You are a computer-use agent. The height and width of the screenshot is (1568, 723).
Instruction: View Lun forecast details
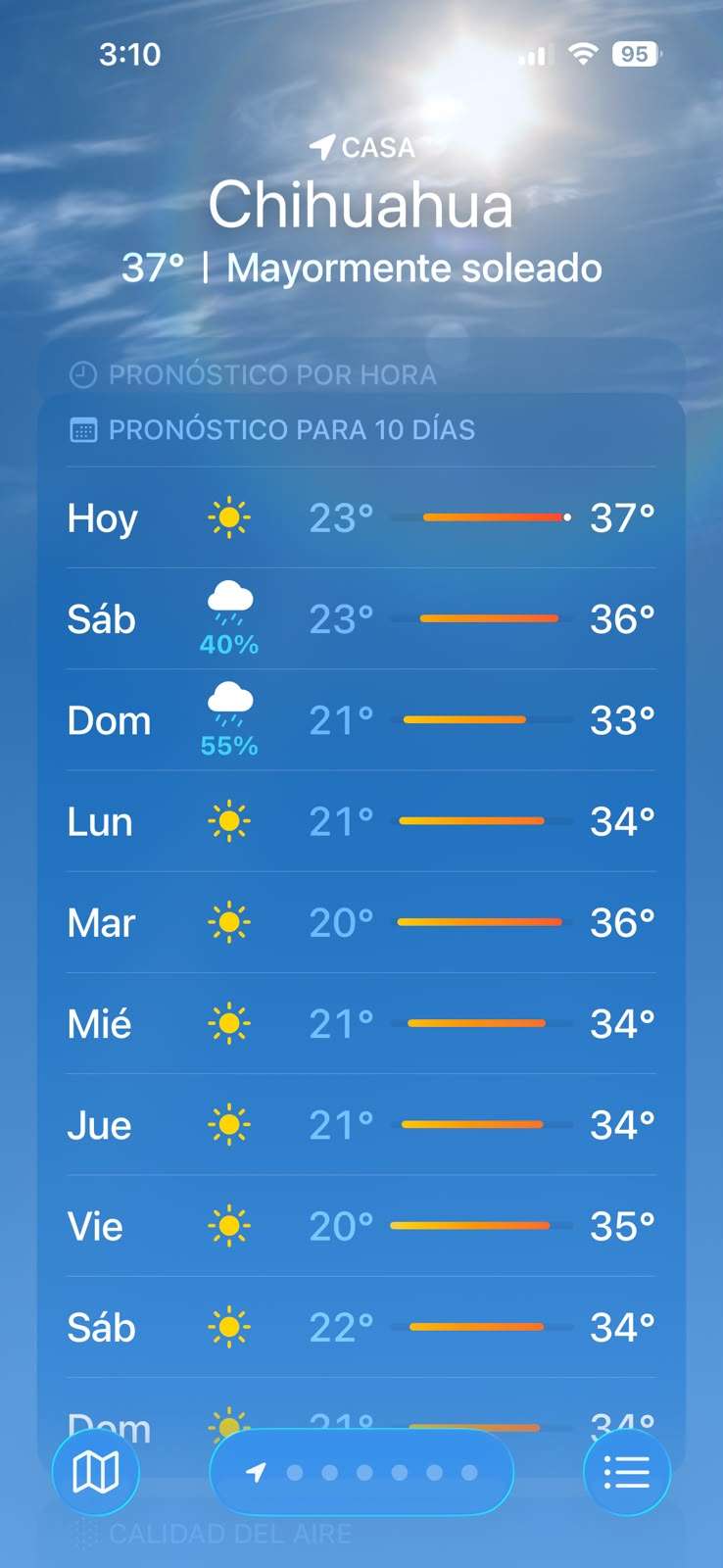click(x=361, y=821)
